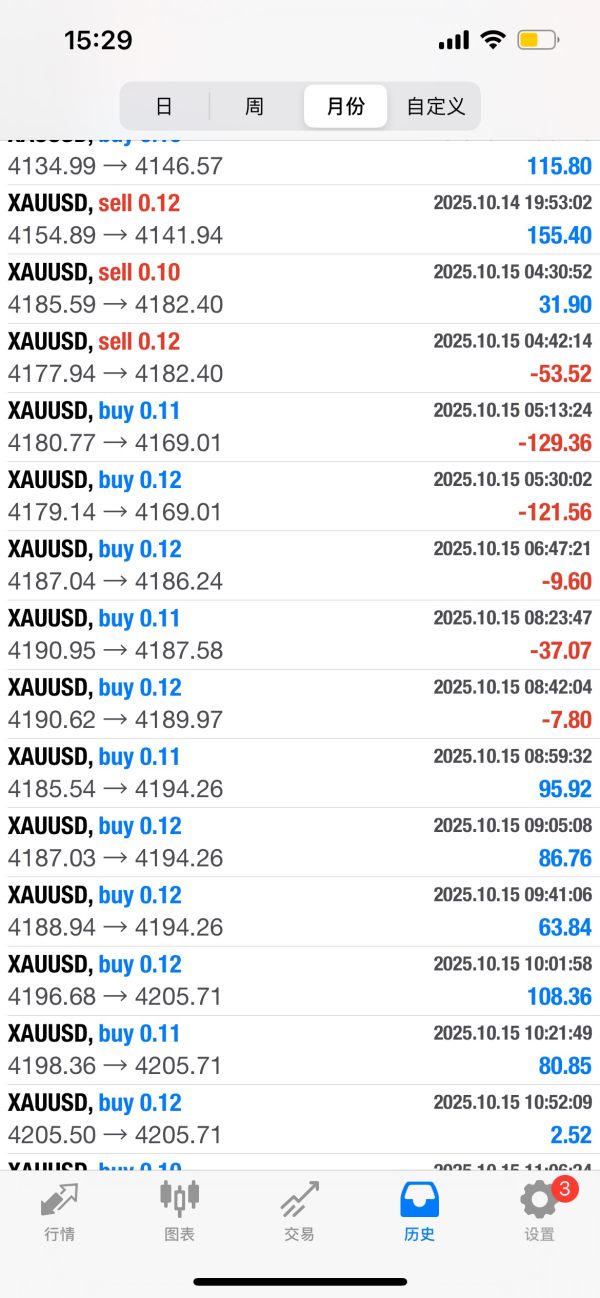Expand the buy trade losing -129.36
The width and height of the screenshot is (600, 1298).
(300, 427)
